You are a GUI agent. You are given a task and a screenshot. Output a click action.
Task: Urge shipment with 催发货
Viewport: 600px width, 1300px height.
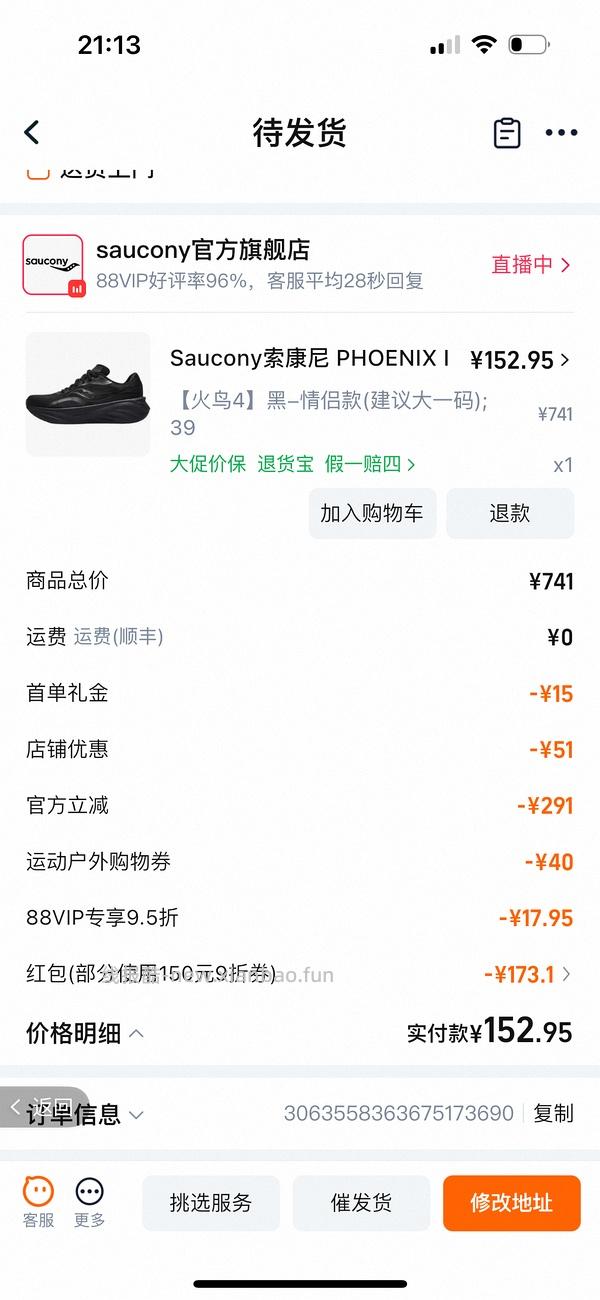tap(361, 1203)
